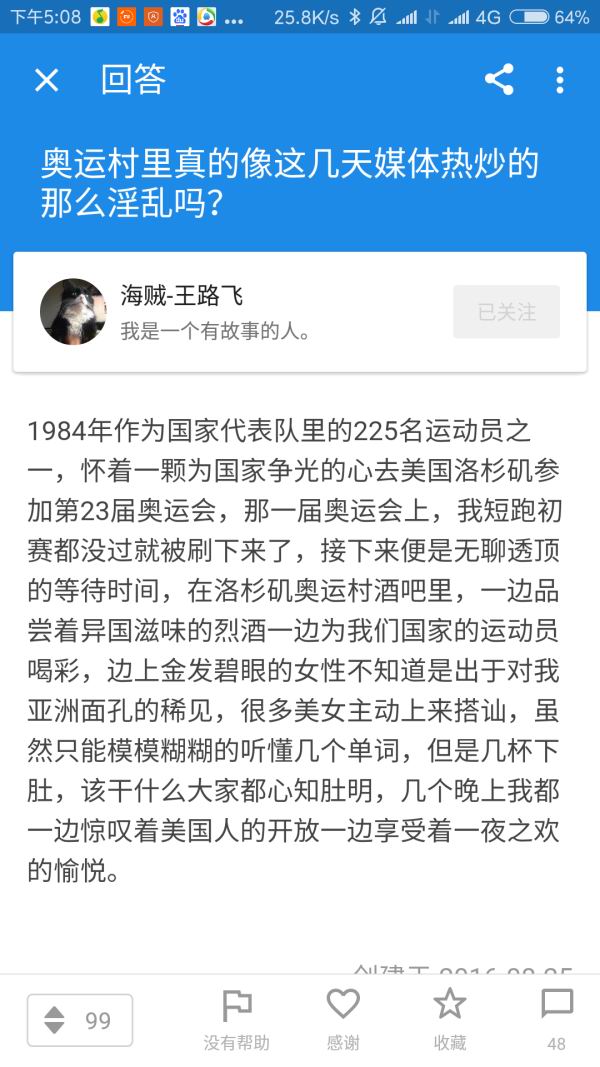This screenshot has width=600, height=1067.
Task: Send 感谢 to the author
Action: coord(343,1018)
